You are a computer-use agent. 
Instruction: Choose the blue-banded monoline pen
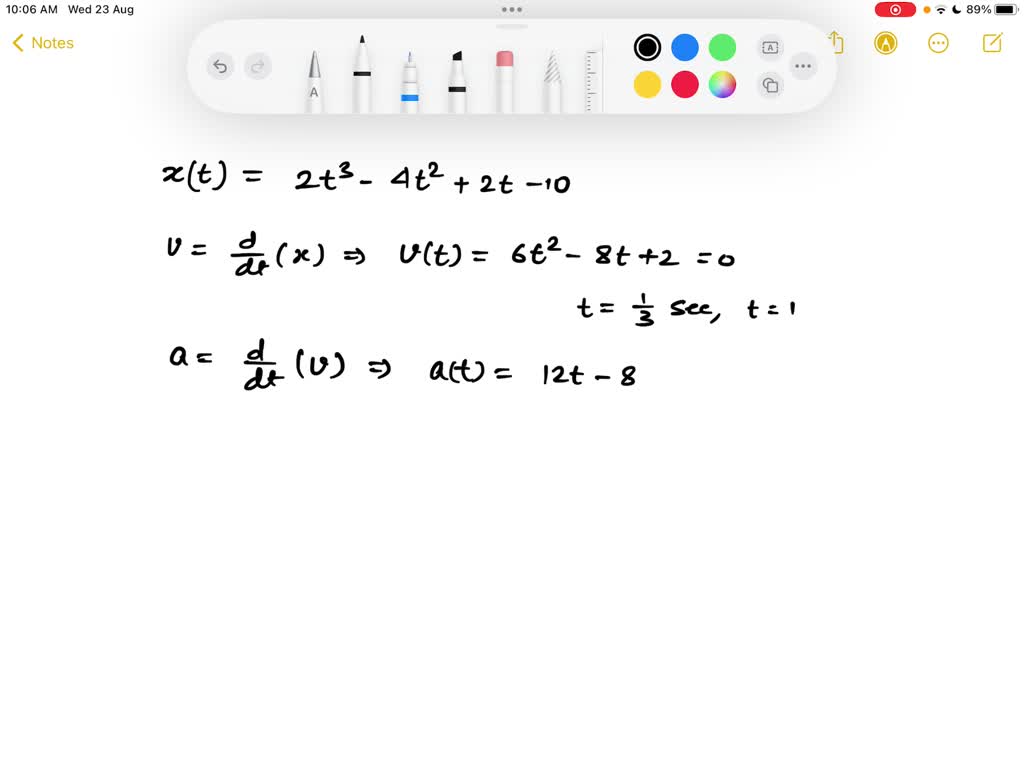pyautogui.click(x=409, y=82)
